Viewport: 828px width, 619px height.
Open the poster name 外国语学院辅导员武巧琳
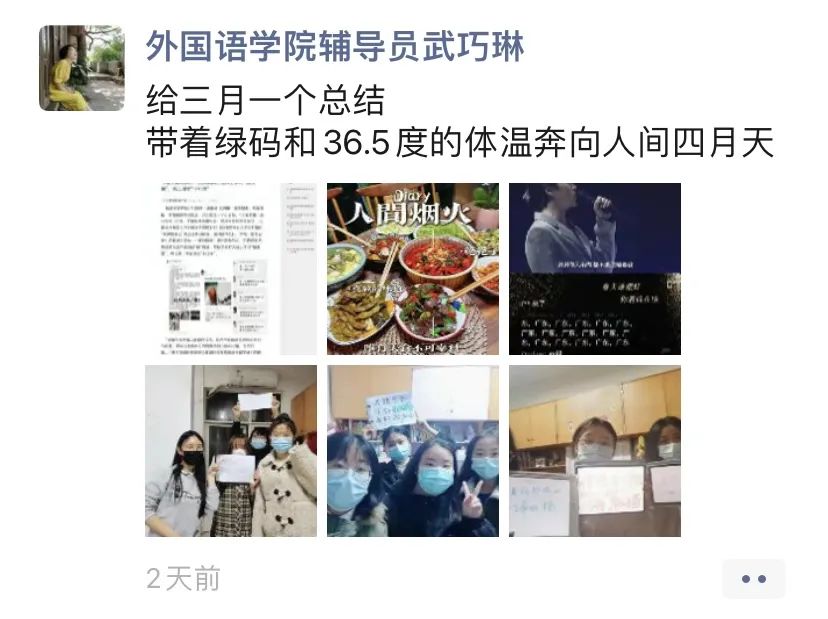[x=335, y=46]
